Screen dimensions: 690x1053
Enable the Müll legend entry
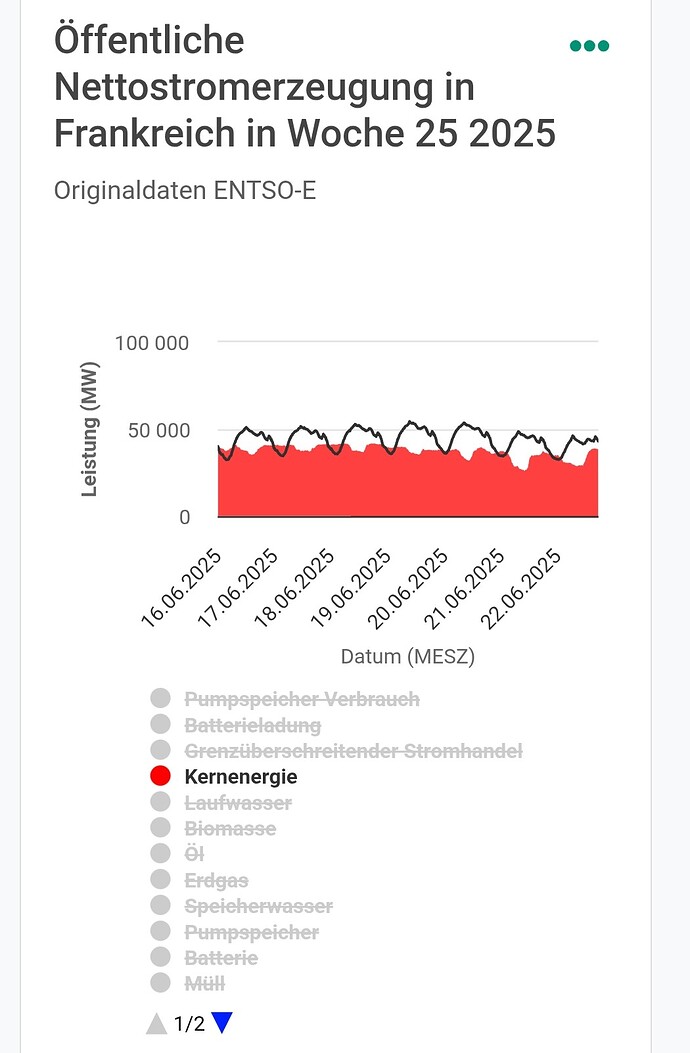[x=204, y=985]
